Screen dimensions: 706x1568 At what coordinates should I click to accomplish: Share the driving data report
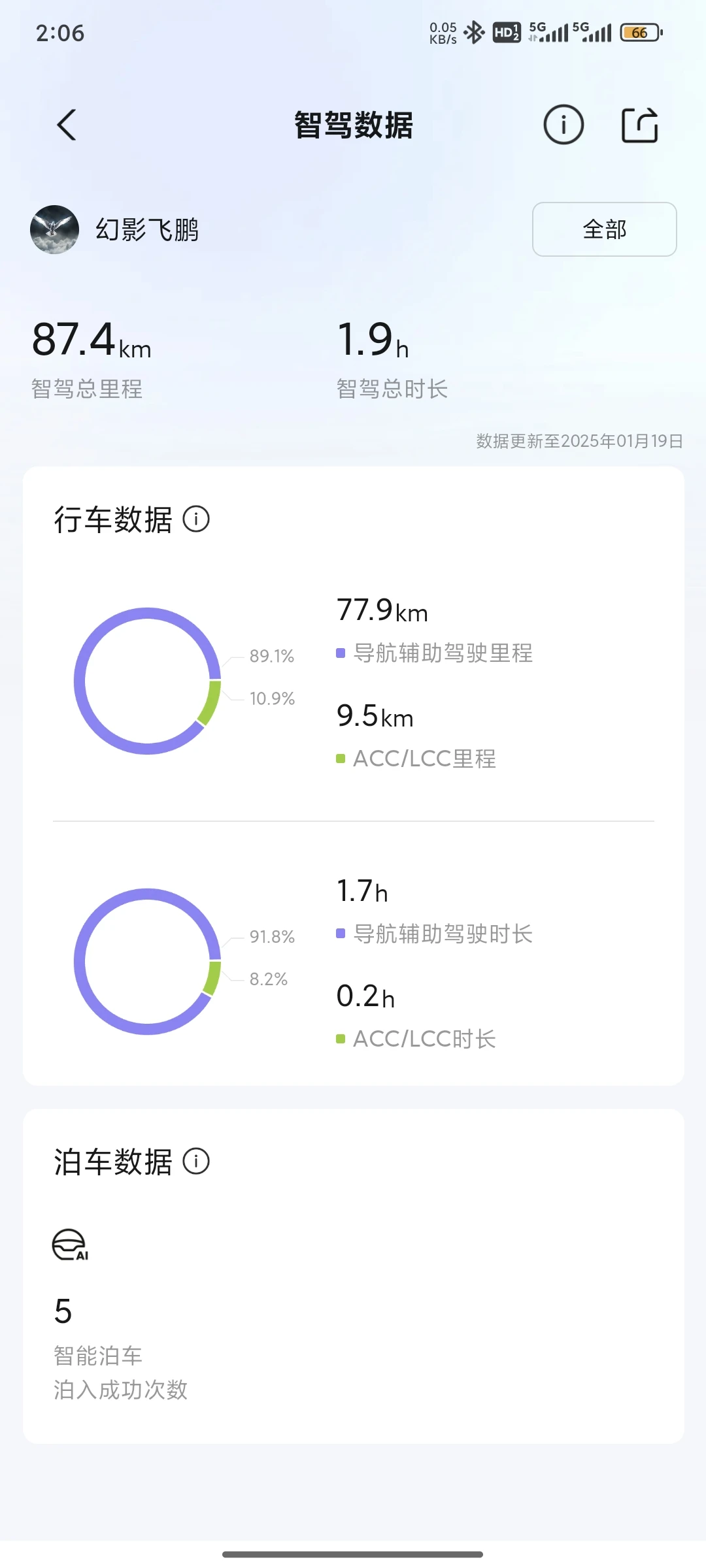639,125
